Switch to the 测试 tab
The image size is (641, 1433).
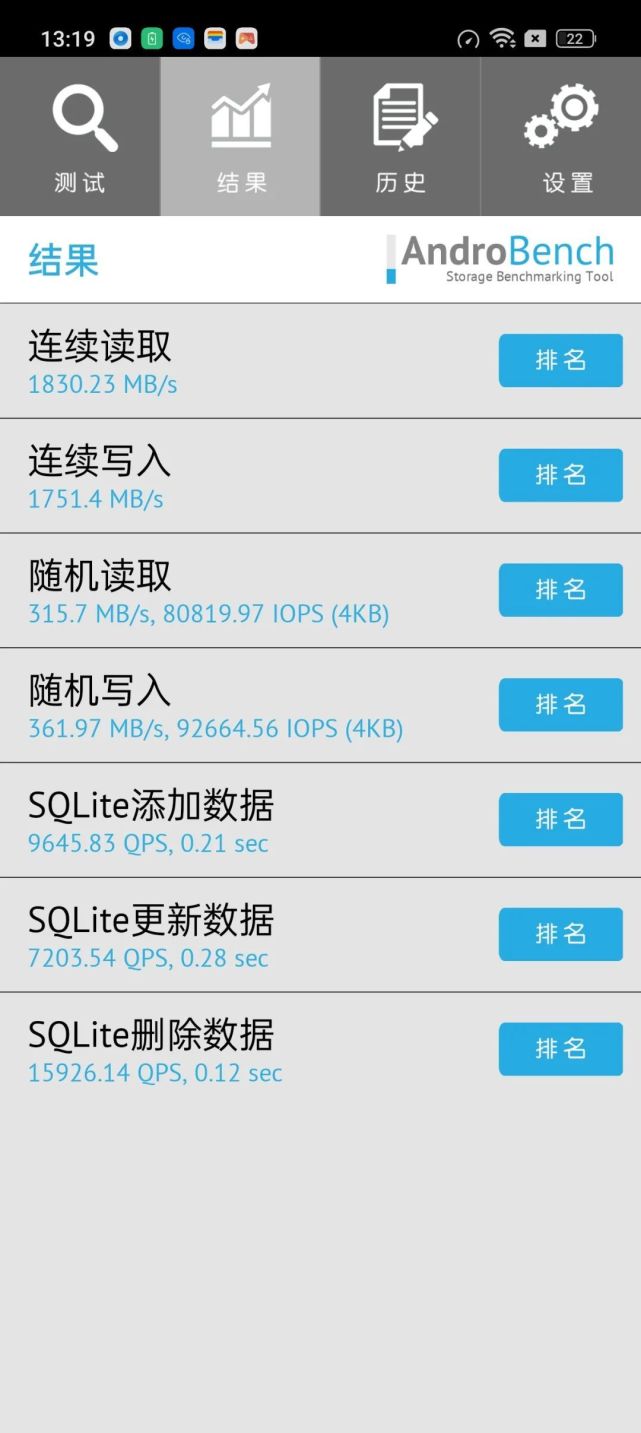[80, 137]
